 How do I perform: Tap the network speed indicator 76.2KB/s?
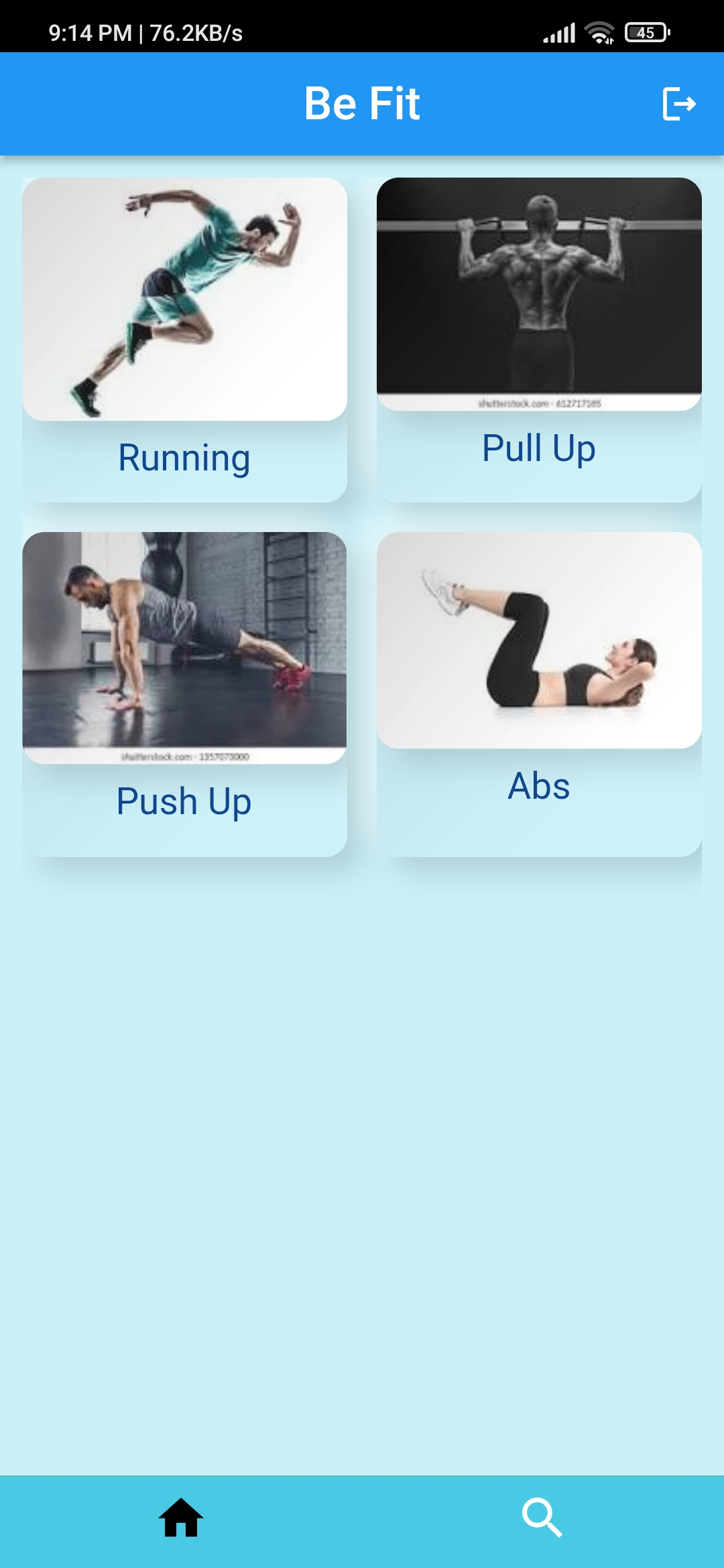[193, 32]
